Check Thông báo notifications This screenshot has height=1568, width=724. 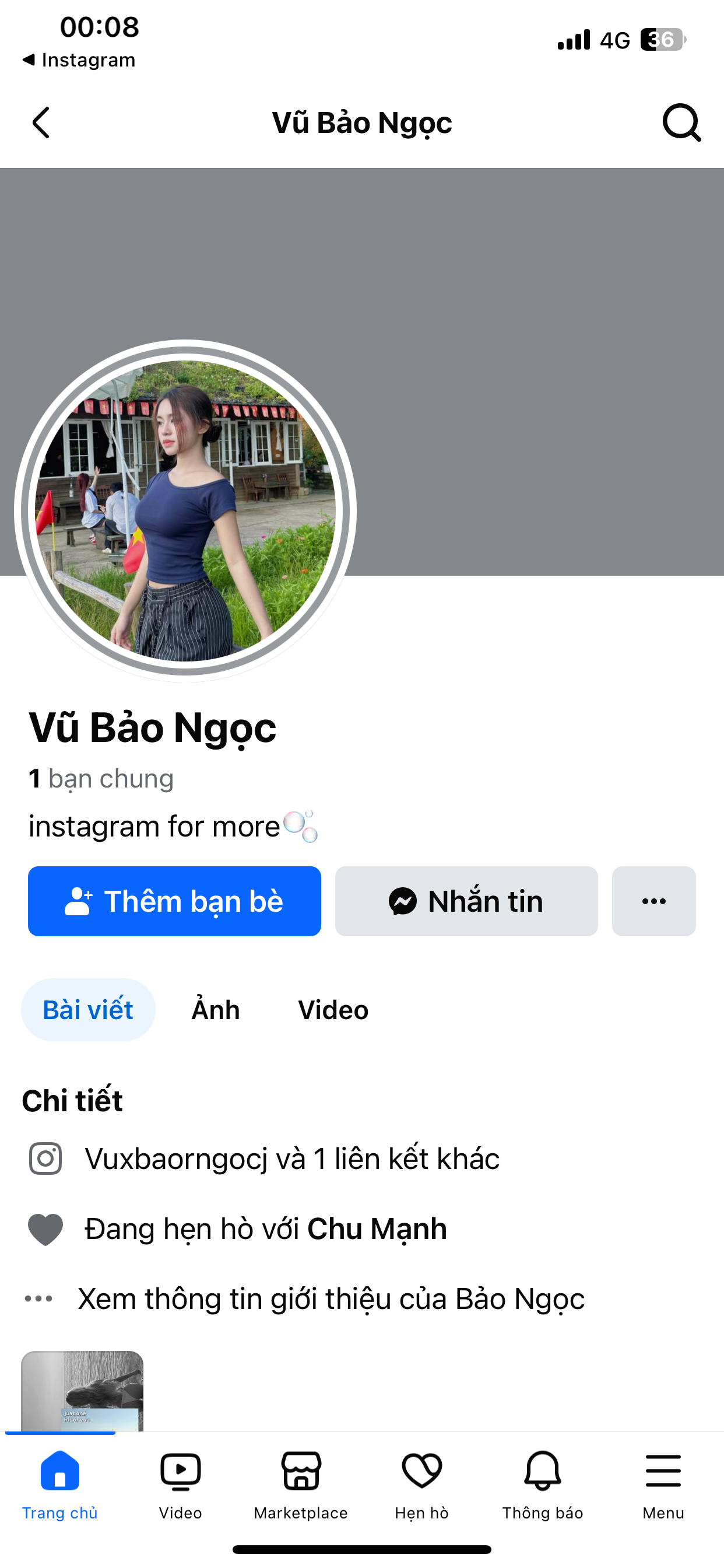[542, 1484]
